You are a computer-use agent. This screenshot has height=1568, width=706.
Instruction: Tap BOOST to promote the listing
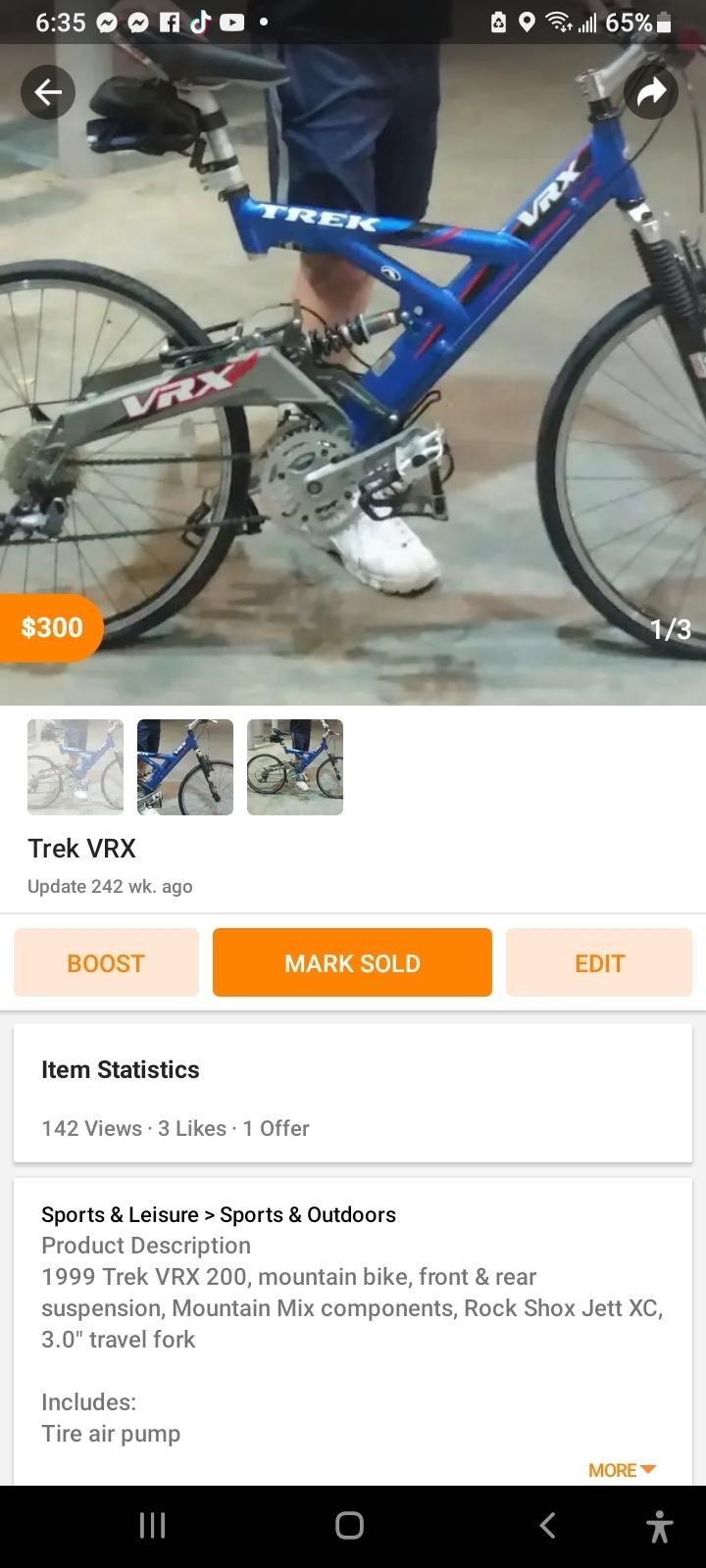[105, 962]
